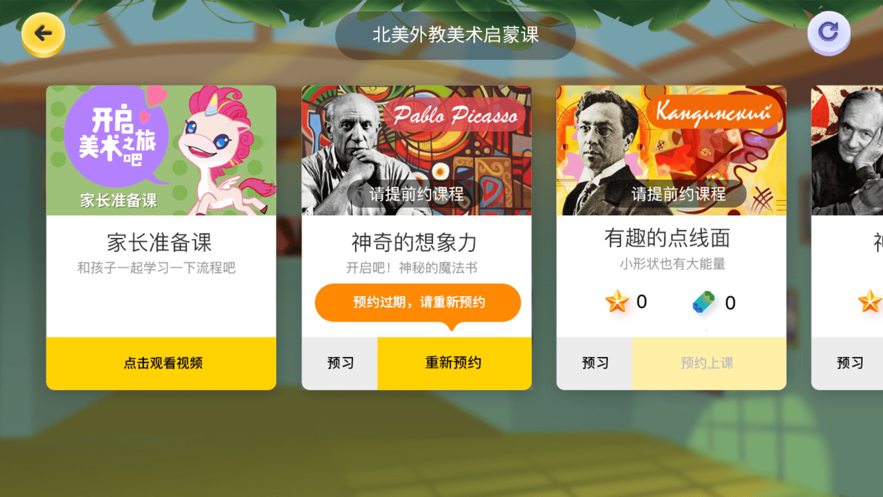Open the Pablo Picasso course card
The image size is (883, 497).
pyautogui.click(x=416, y=150)
